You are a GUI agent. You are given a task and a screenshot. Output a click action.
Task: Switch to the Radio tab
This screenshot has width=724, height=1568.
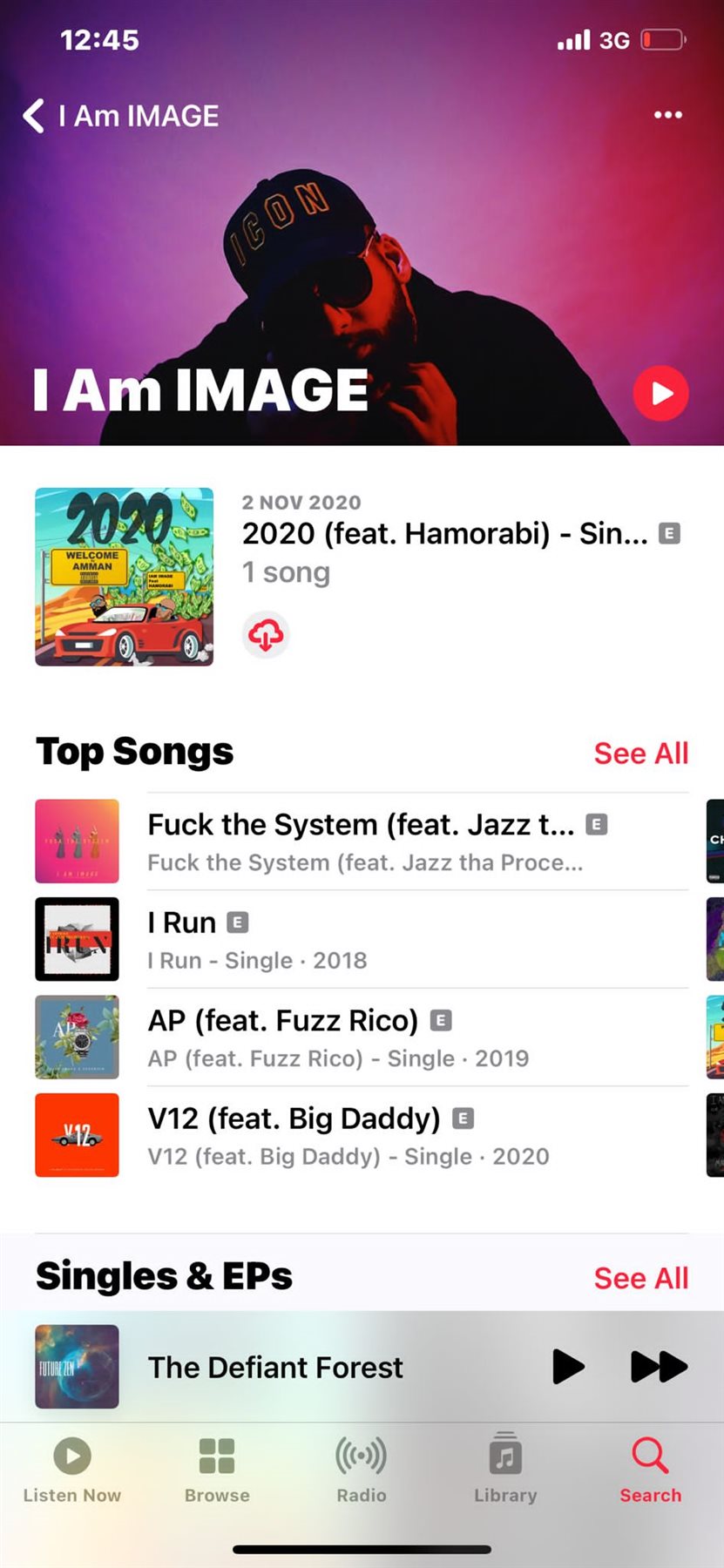(x=362, y=1470)
